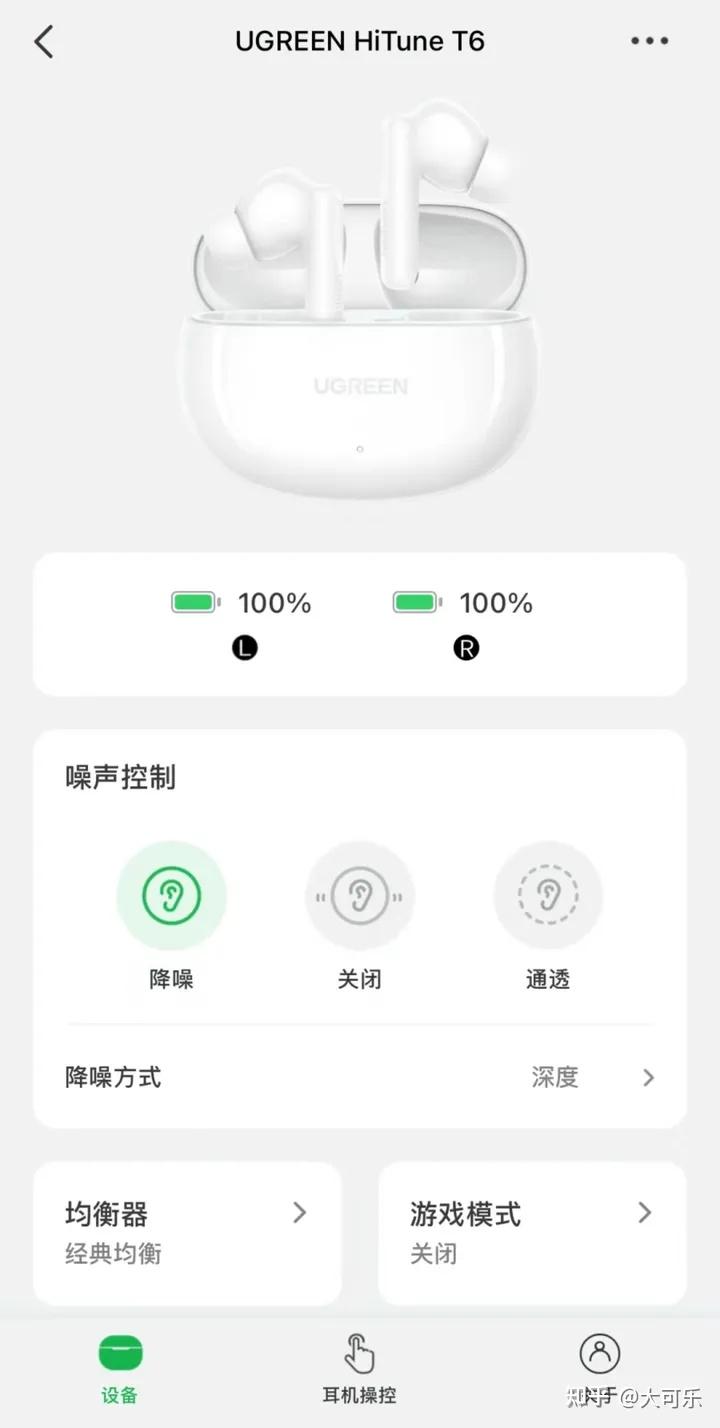Go back from the HiTune T6 page
The width and height of the screenshot is (720, 1428).
[x=43, y=42]
